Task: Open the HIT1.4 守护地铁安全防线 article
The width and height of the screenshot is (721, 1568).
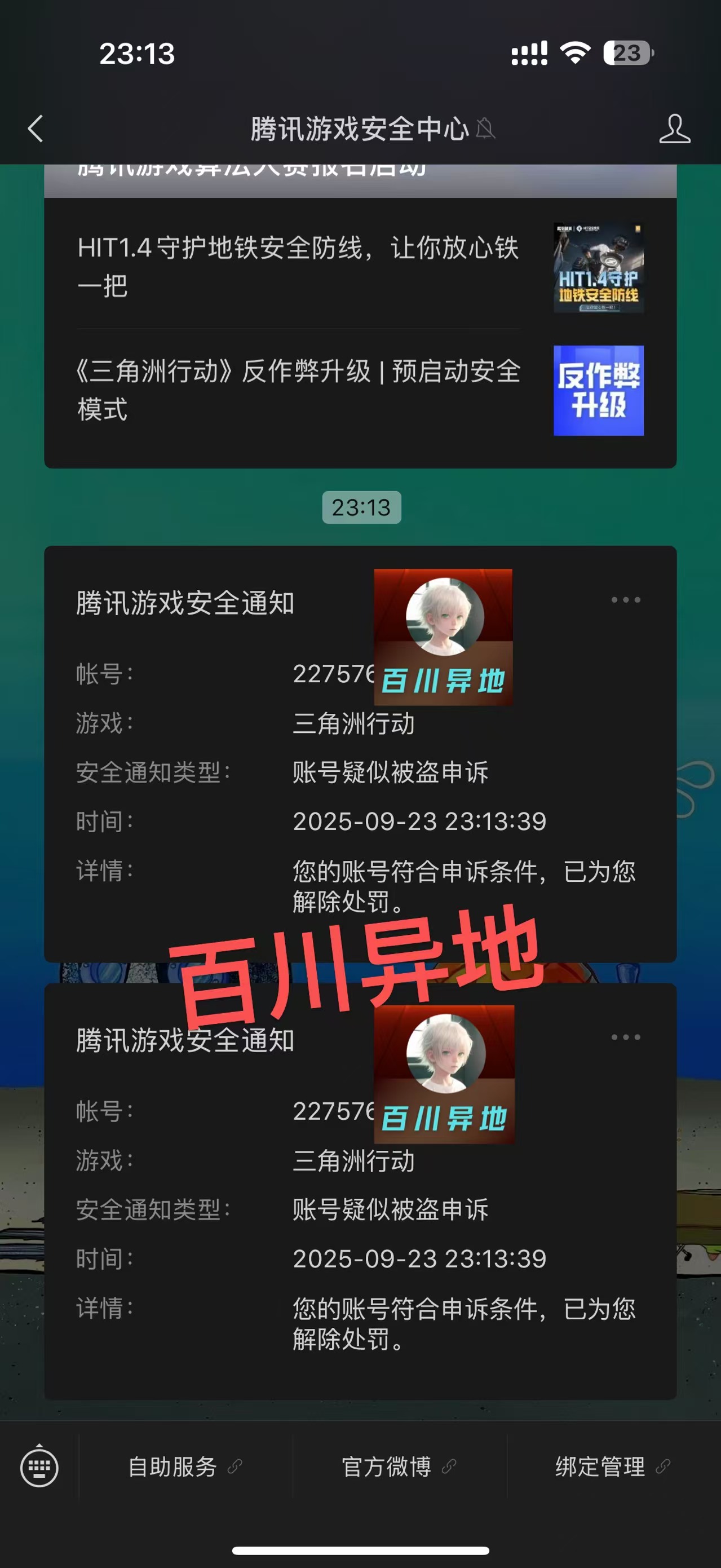Action: [298, 266]
